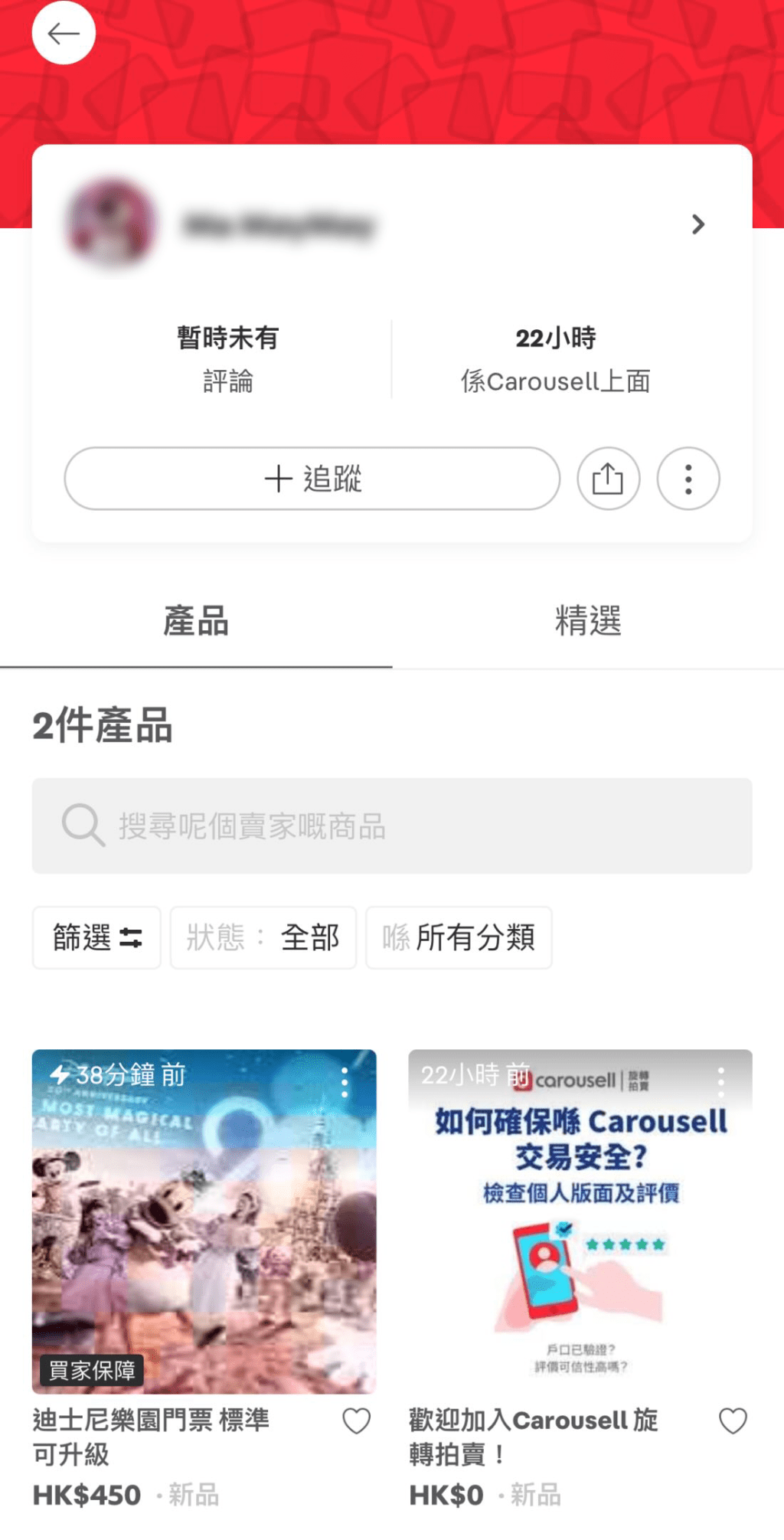Image resolution: width=784 pixels, height=1540 pixels.
Task: Open the three-dot menu on the profile card
Action: point(688,478)
